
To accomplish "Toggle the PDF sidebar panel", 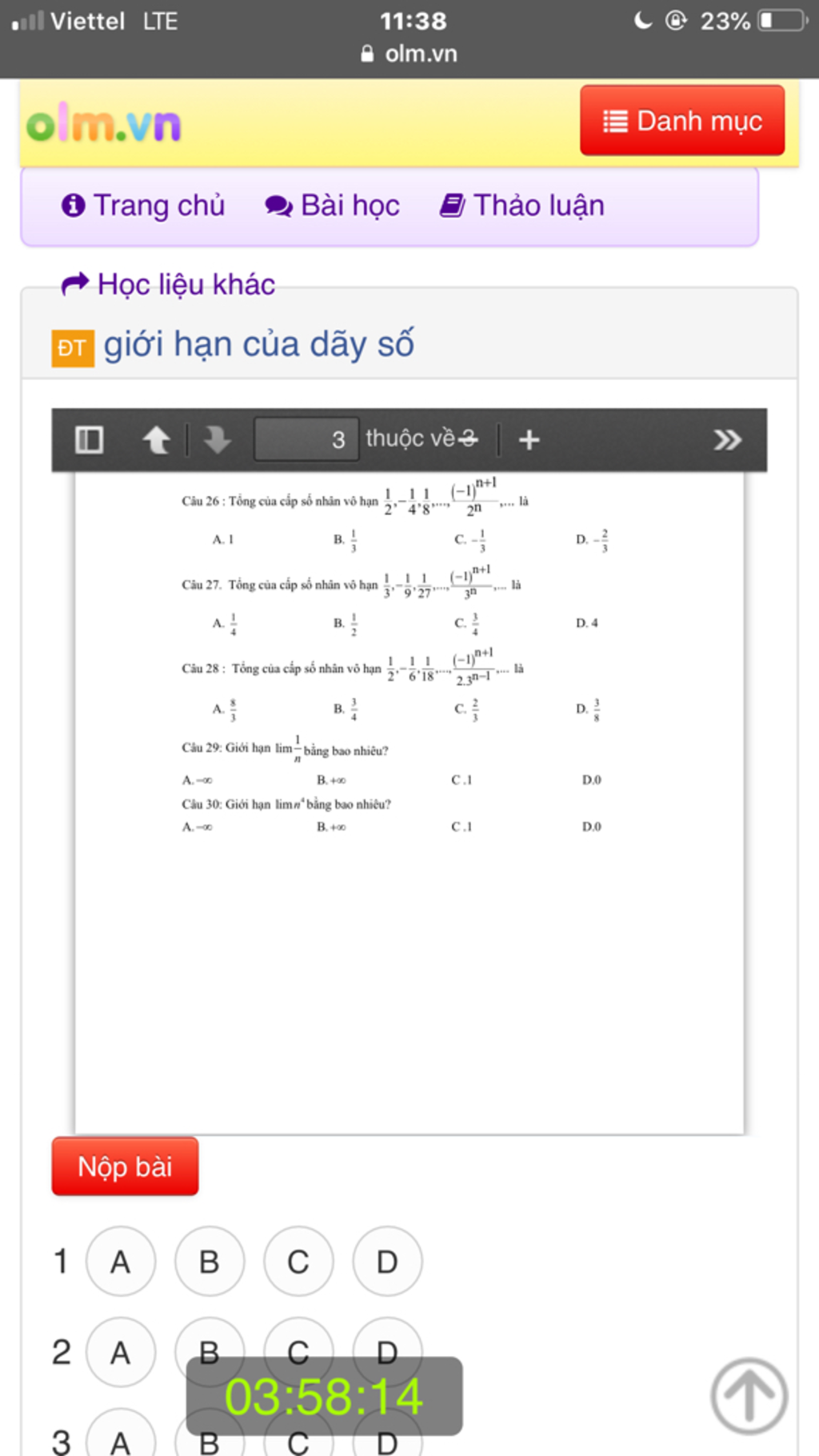I will 89,439.
